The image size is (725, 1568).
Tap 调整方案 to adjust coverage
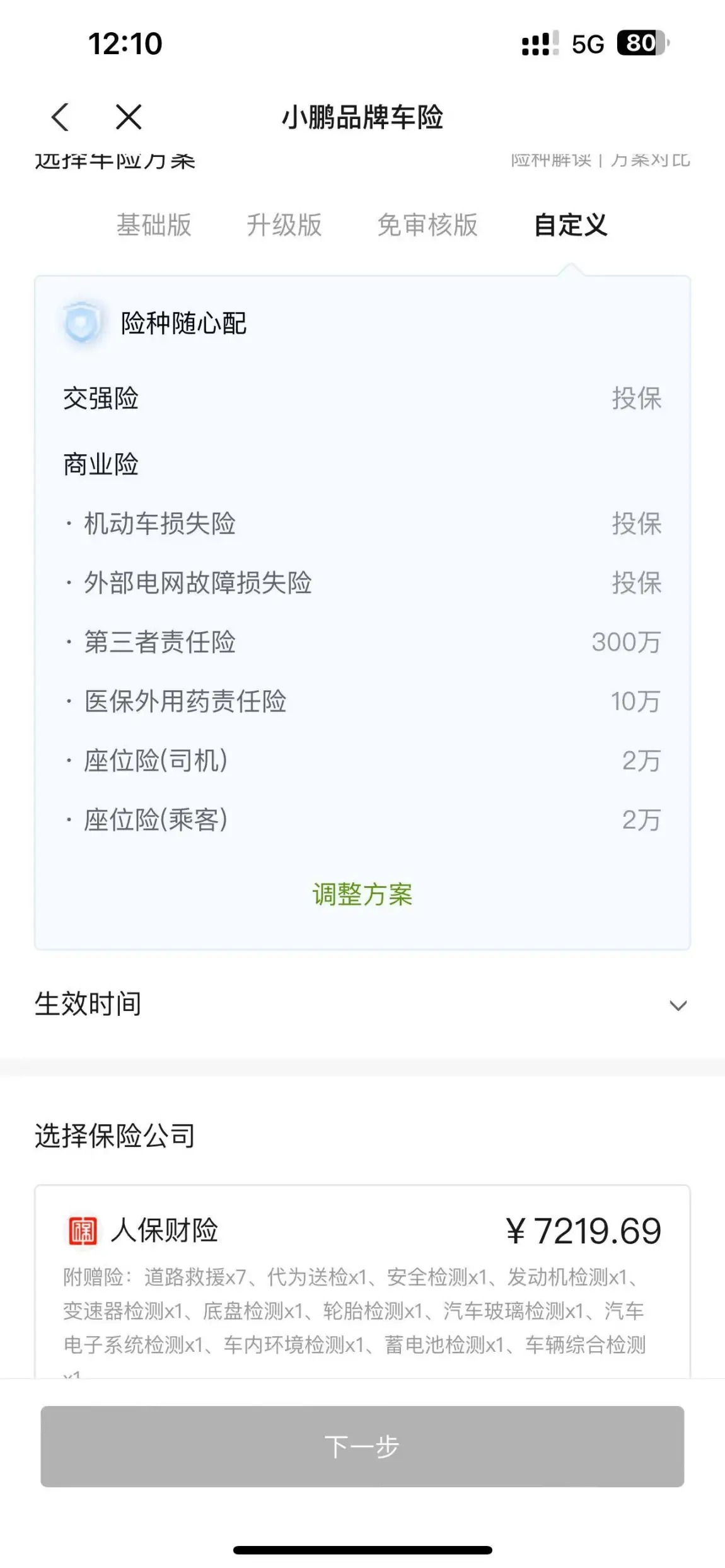(362, 894)
